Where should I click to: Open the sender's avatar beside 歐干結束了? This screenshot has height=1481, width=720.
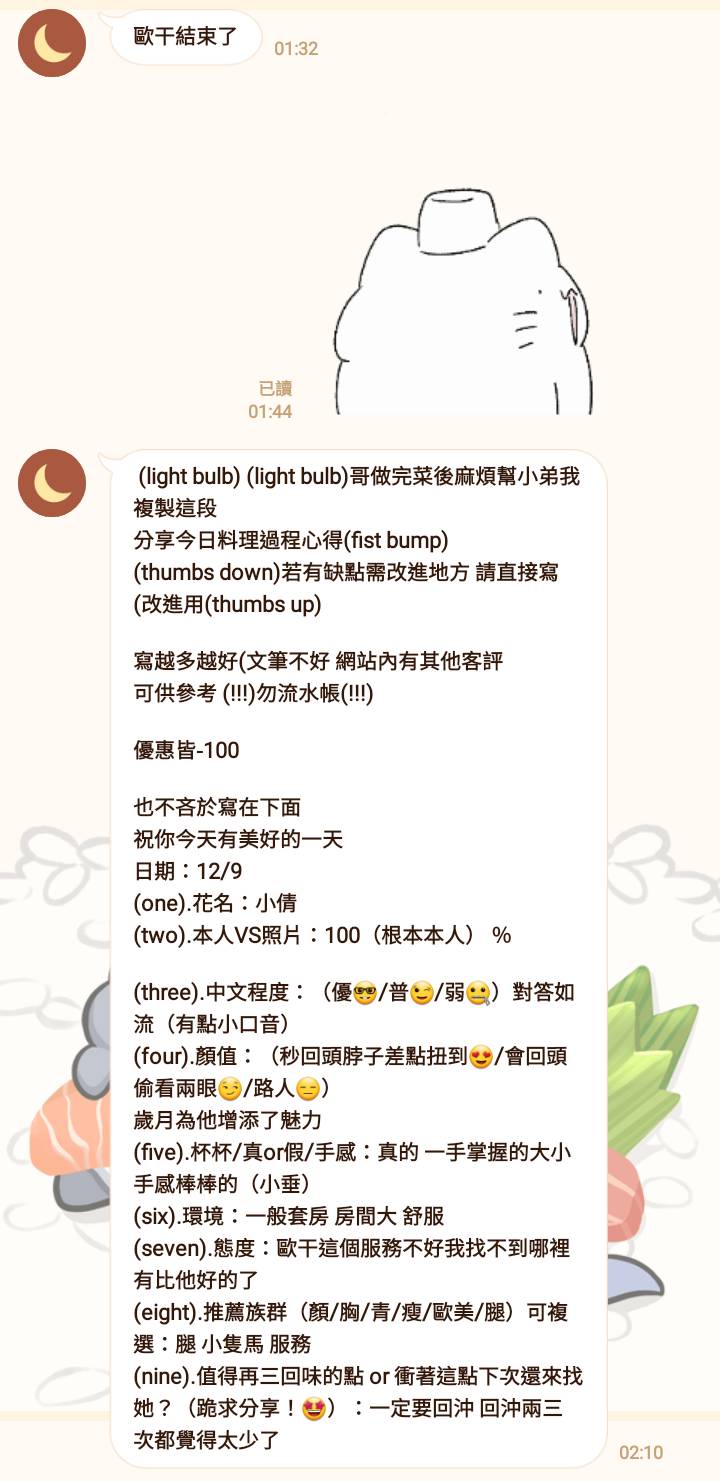52,43
